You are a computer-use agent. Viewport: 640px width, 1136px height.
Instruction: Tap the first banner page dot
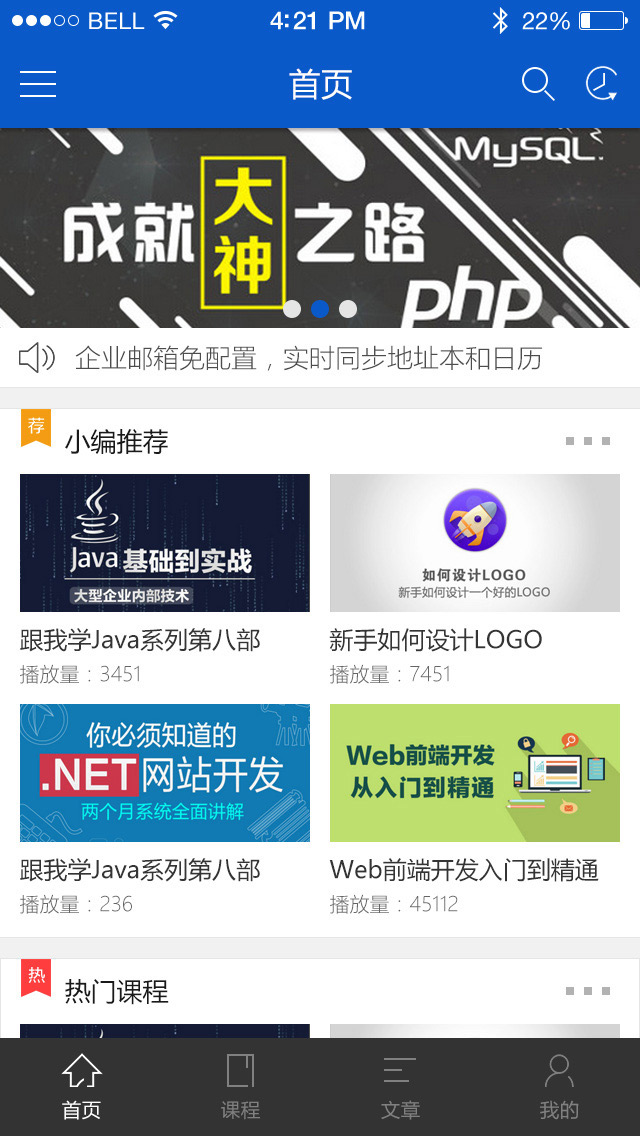pos(292,309)
